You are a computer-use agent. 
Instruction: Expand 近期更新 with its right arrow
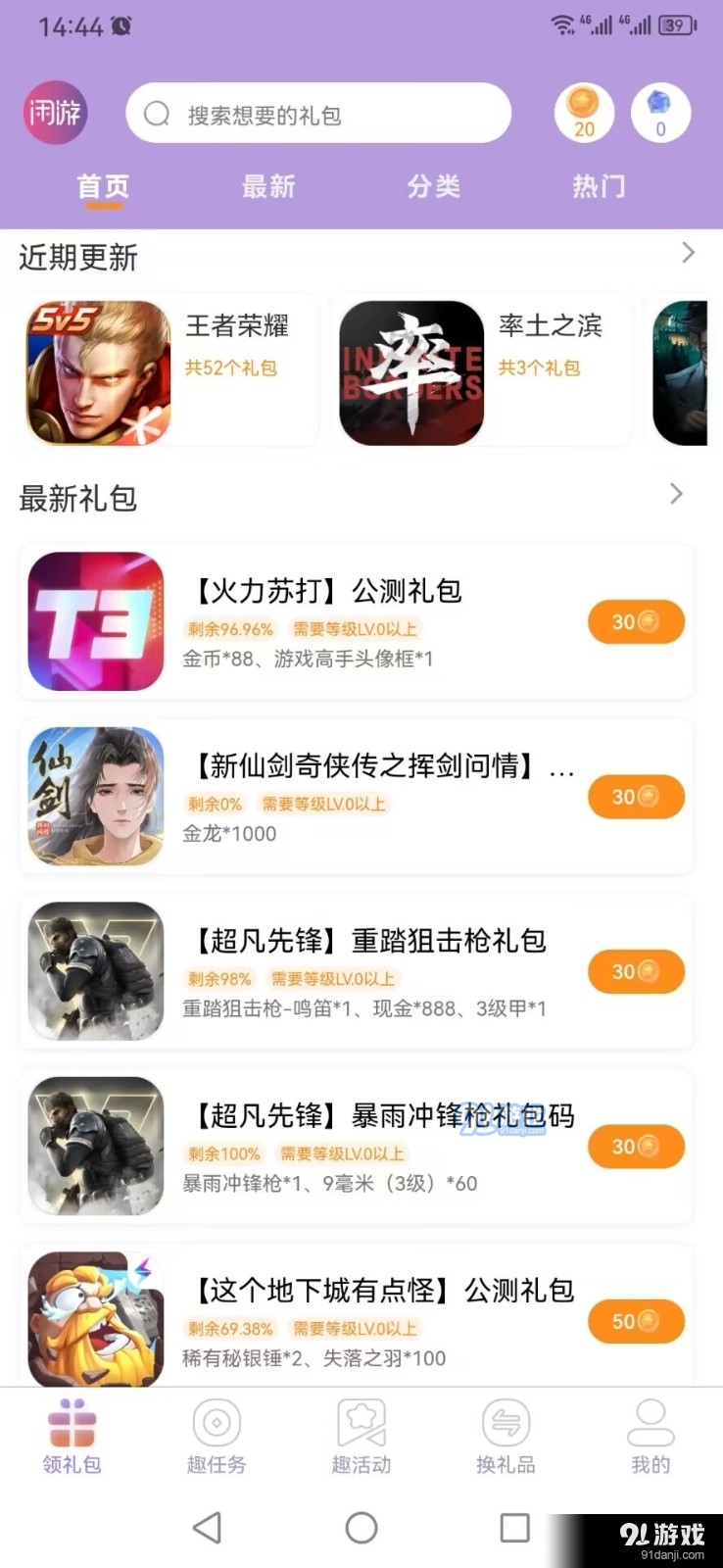[x=689, y=253]
